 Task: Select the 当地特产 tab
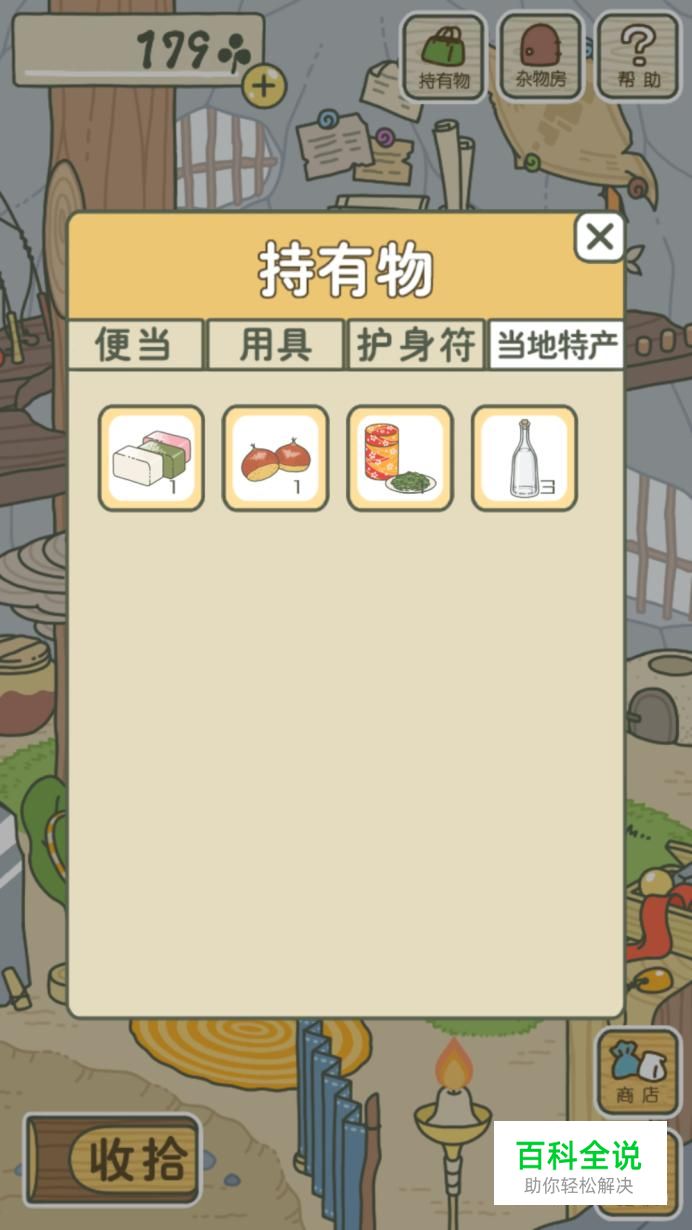point(556,345)
